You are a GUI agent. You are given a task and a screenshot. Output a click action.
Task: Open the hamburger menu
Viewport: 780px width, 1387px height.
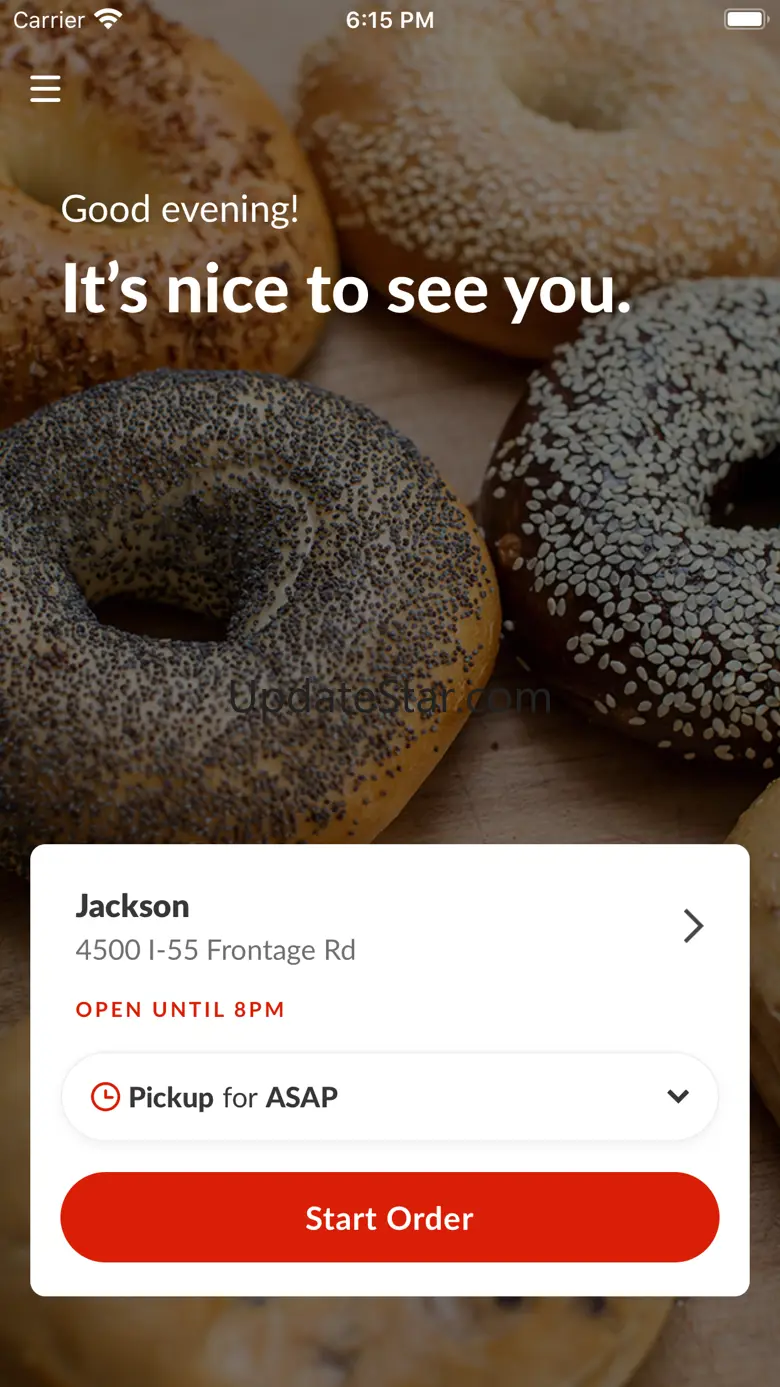(x=45, y=89)
